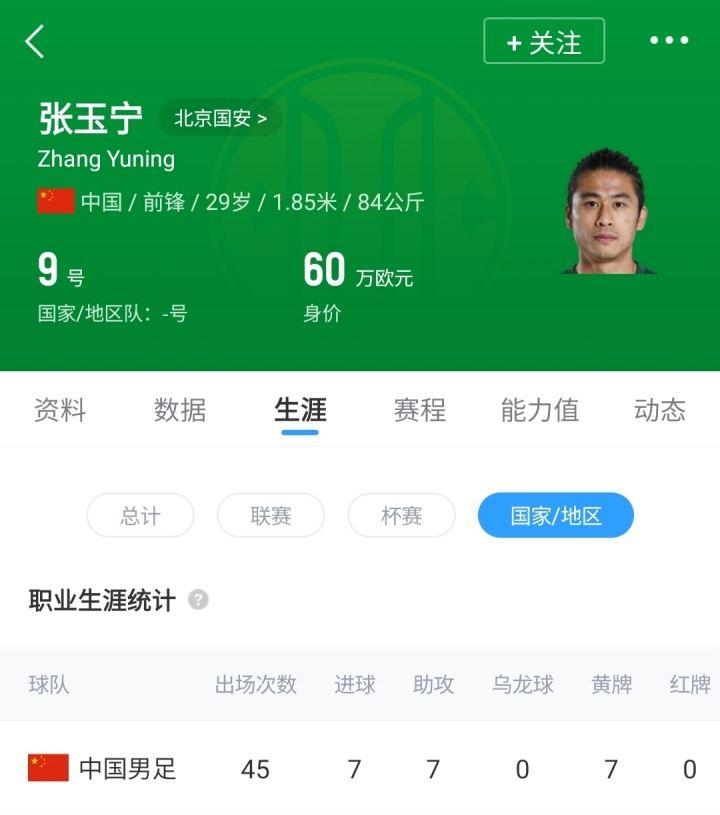Open the 赛程 tab
Screen dimensions: 720x815
420,410
